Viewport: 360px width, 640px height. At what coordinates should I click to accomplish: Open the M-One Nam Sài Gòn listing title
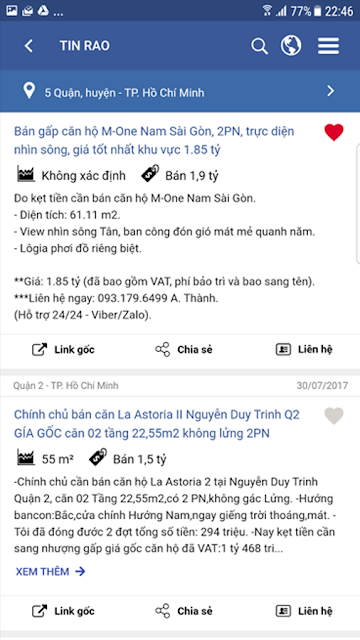point(154,140)
